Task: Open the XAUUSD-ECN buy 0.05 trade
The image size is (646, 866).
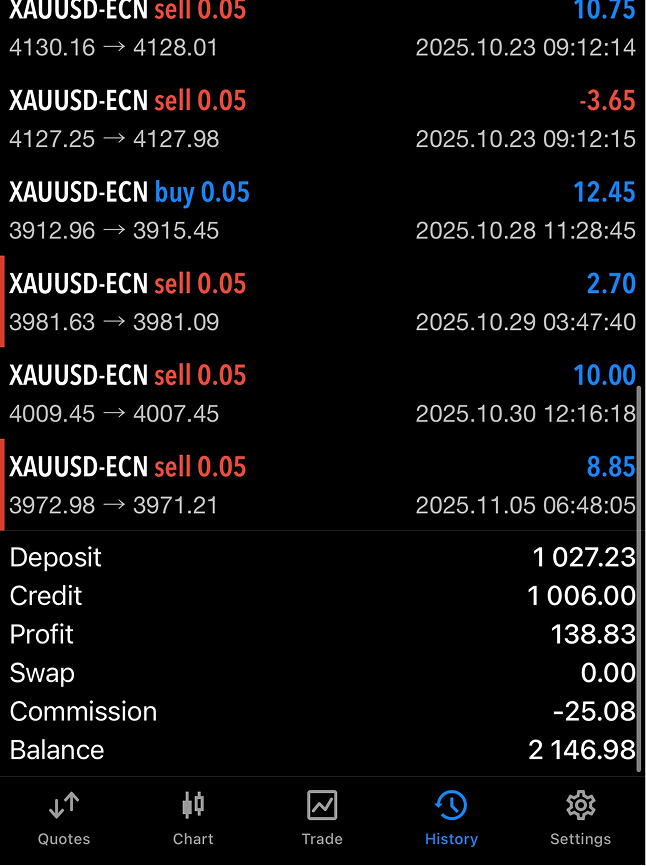Action: pyautogui.click(x=322, y=210)
